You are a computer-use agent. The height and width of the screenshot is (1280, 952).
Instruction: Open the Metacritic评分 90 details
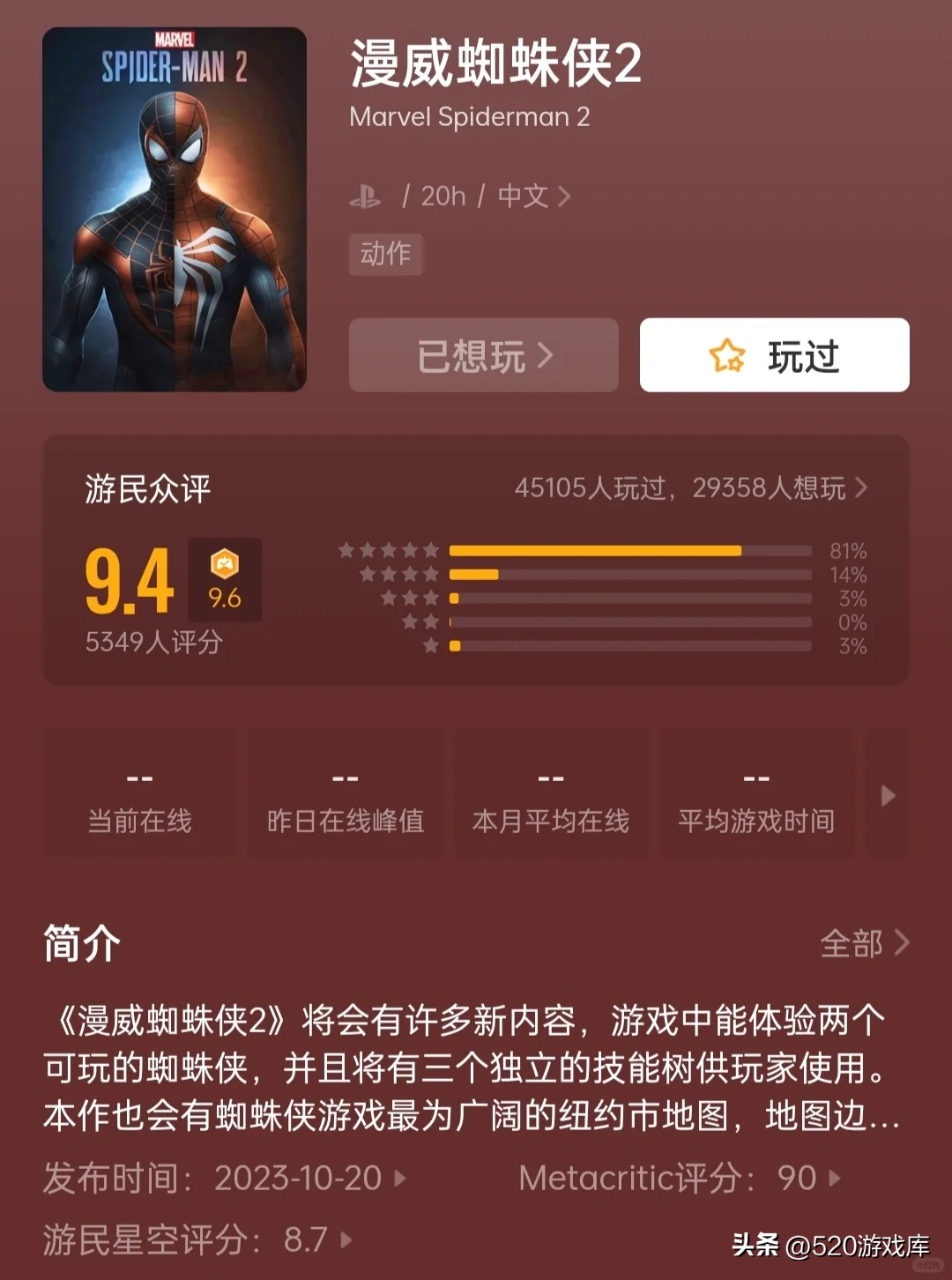click(680, 1178)
